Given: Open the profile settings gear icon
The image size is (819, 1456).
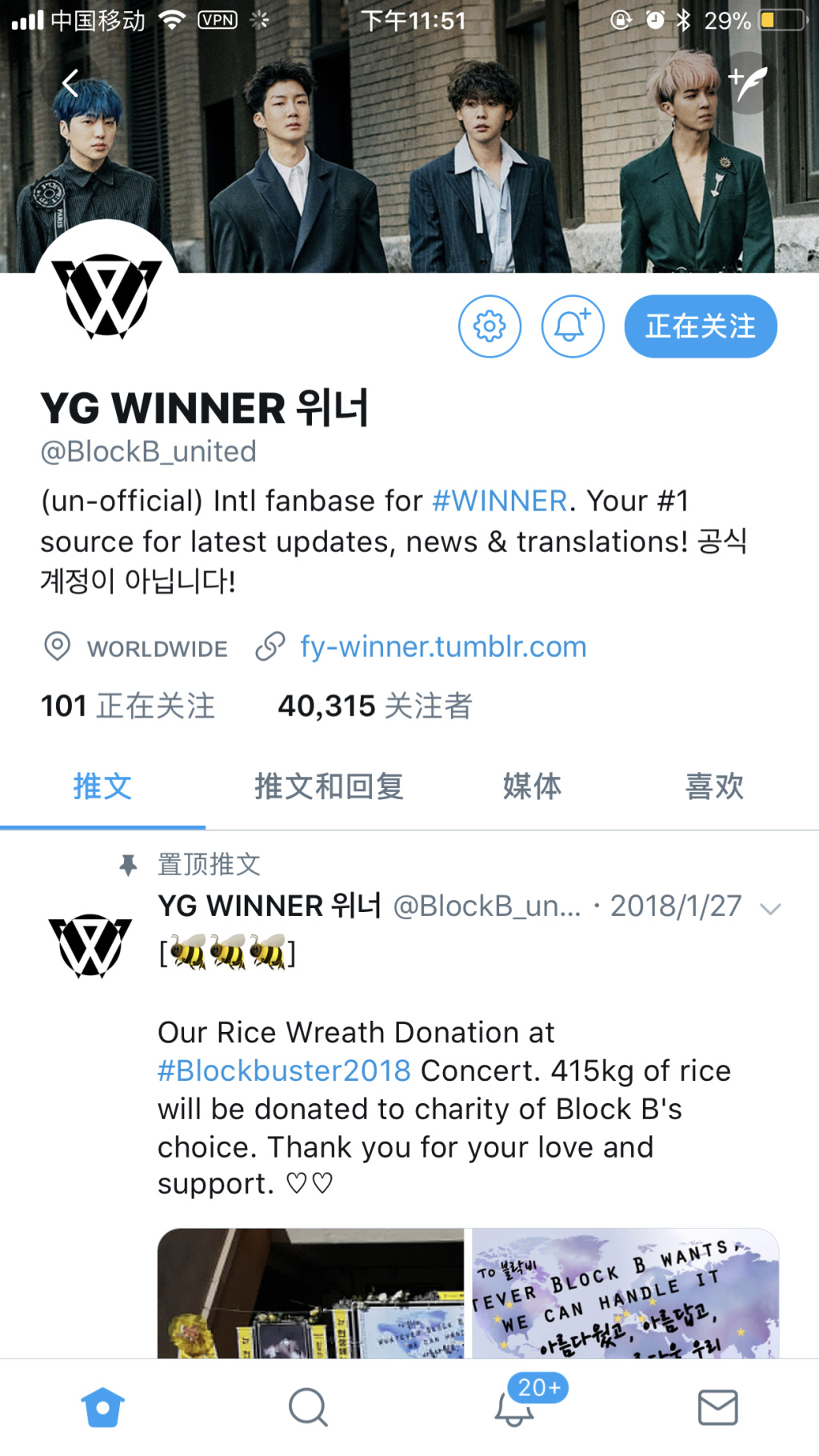Looking at the screenshot, I should (x=489, y=326).
